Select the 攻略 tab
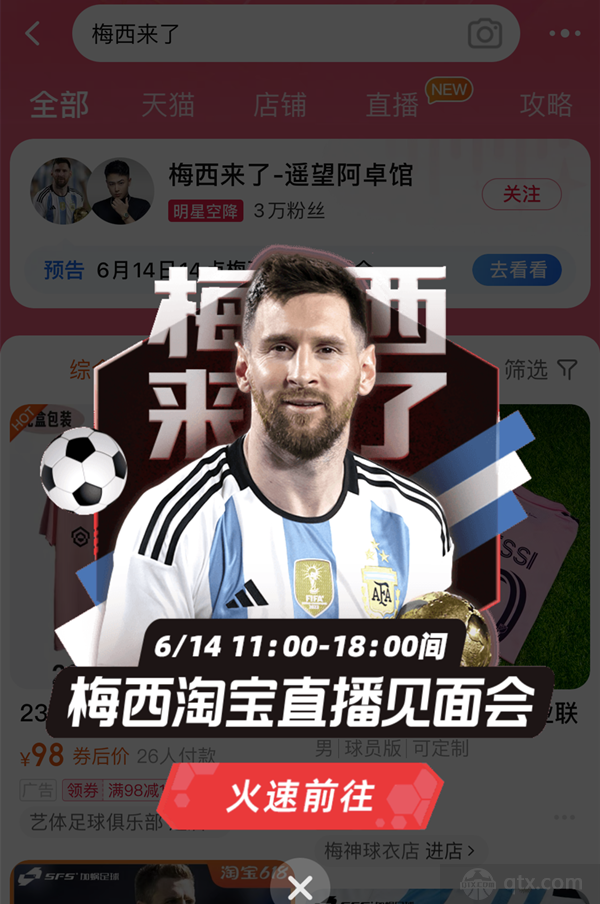 coord(546,104)
